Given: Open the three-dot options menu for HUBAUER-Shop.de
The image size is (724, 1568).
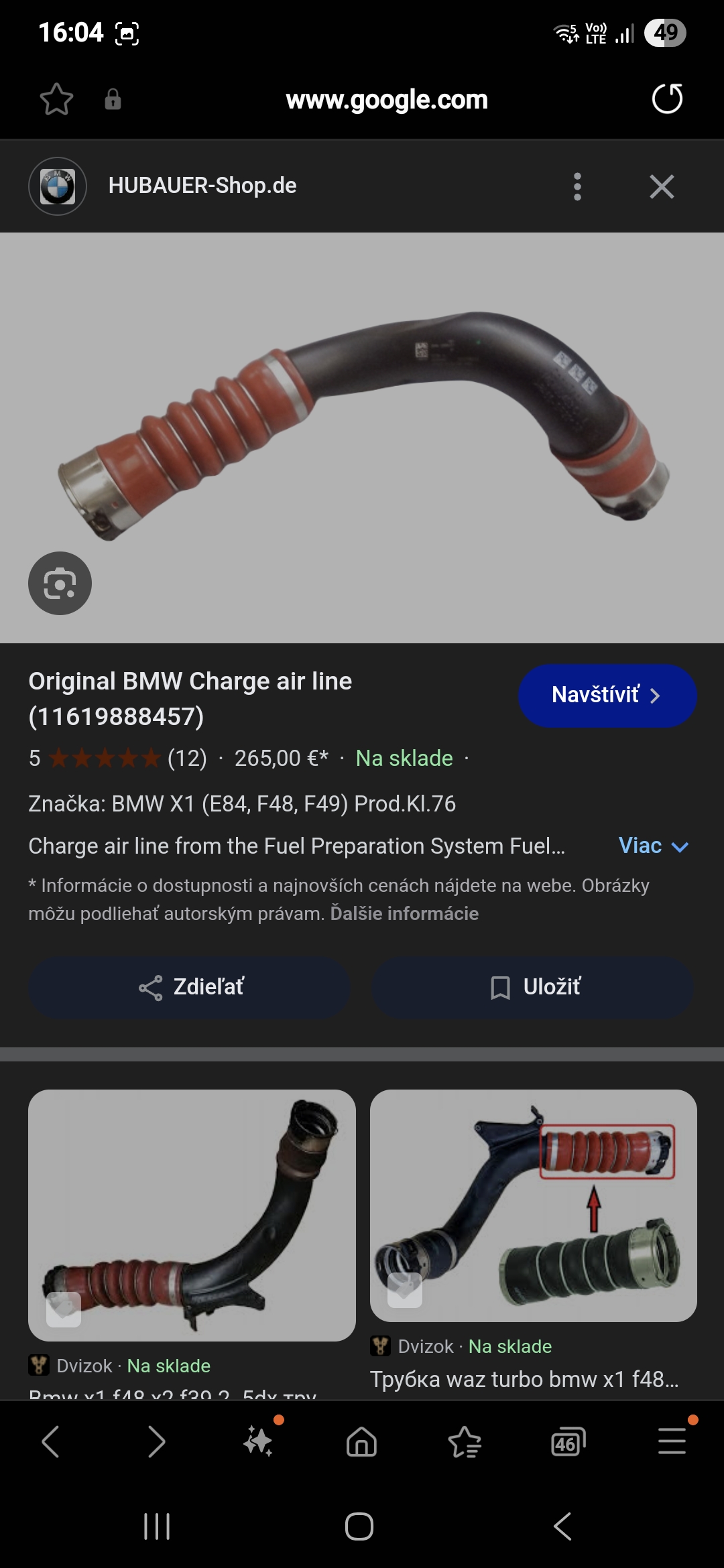Looking at the screenshot, I should click(577, 186).
